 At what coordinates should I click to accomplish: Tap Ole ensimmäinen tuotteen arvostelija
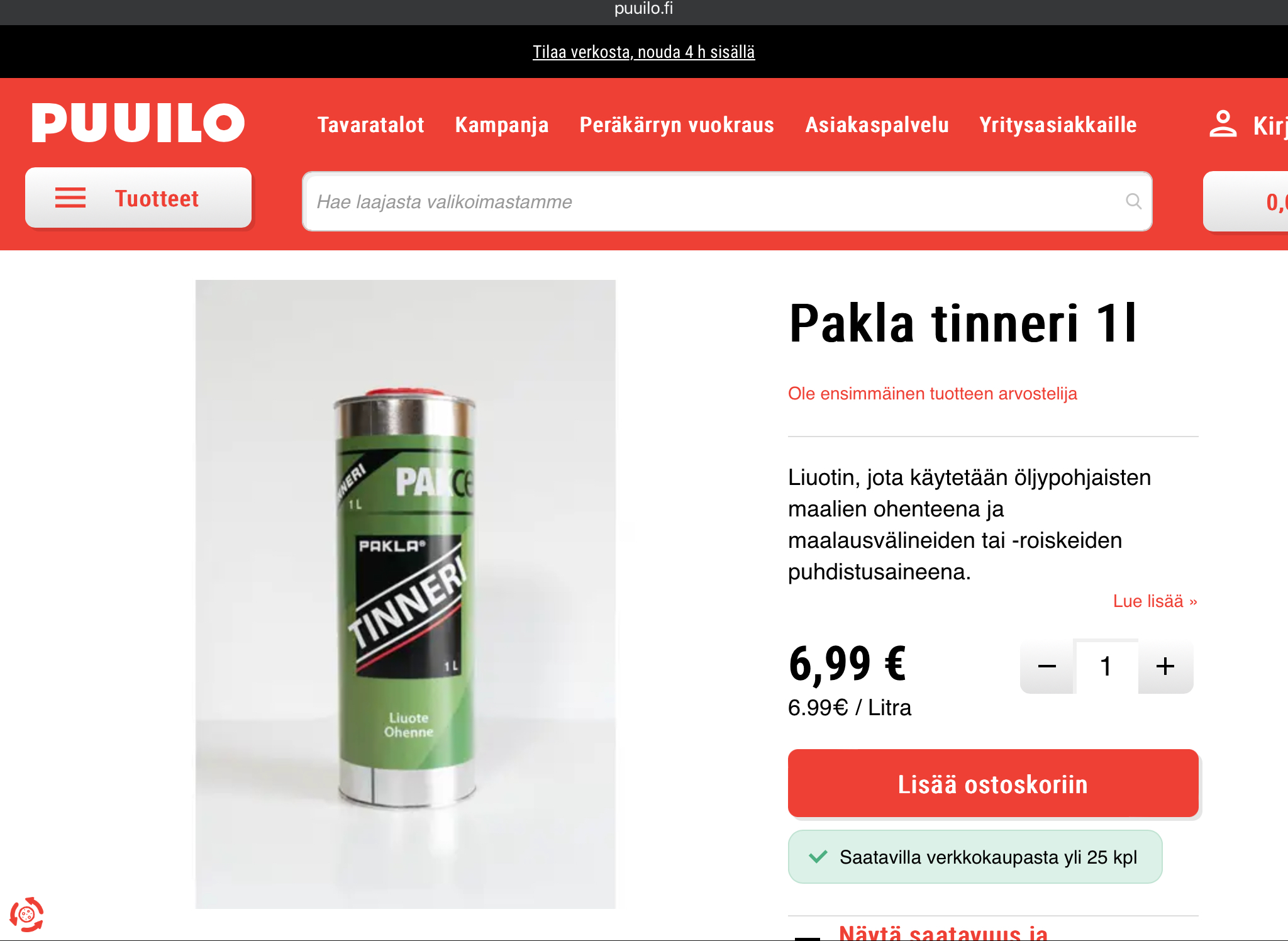[932, 394]
